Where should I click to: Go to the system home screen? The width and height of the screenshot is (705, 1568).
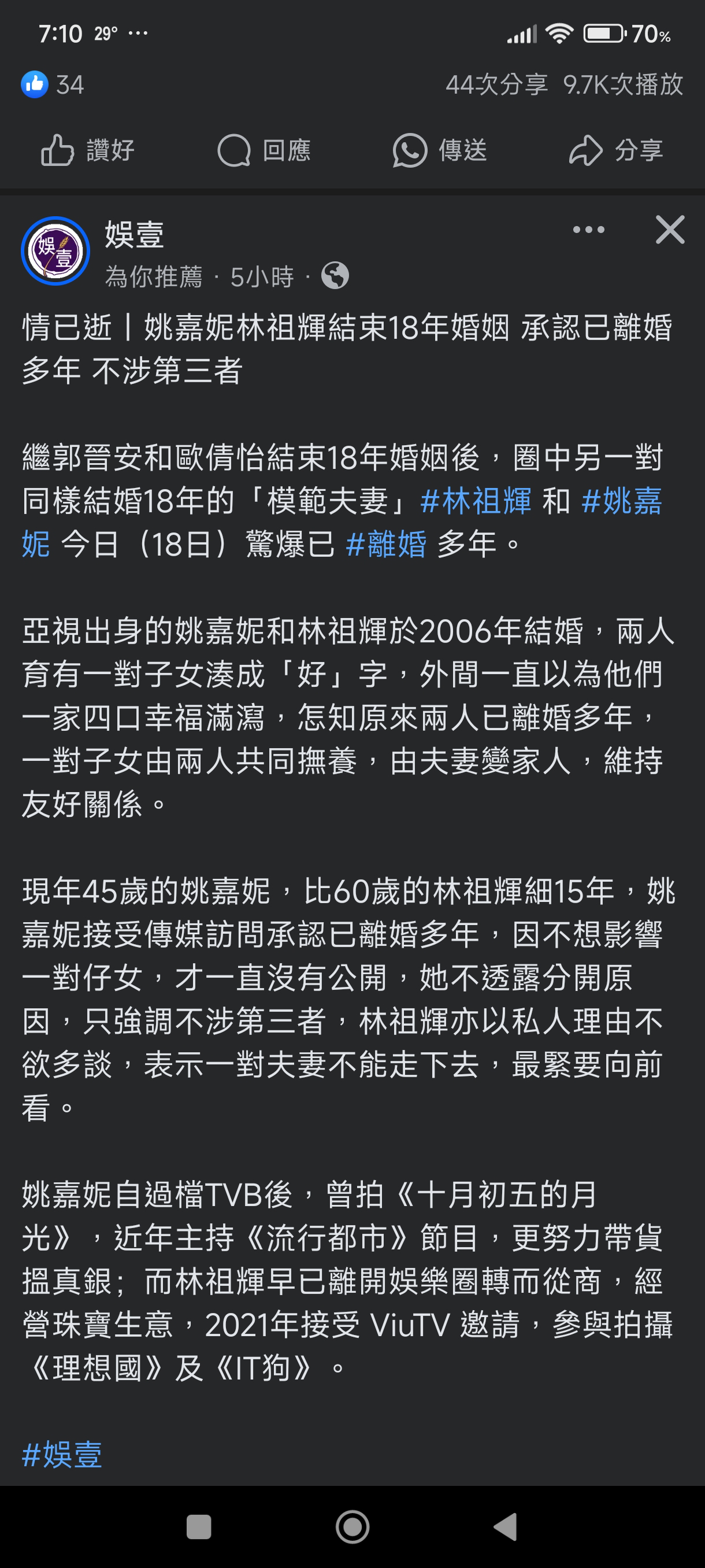pyautogui.click(x=352, y=1526)
